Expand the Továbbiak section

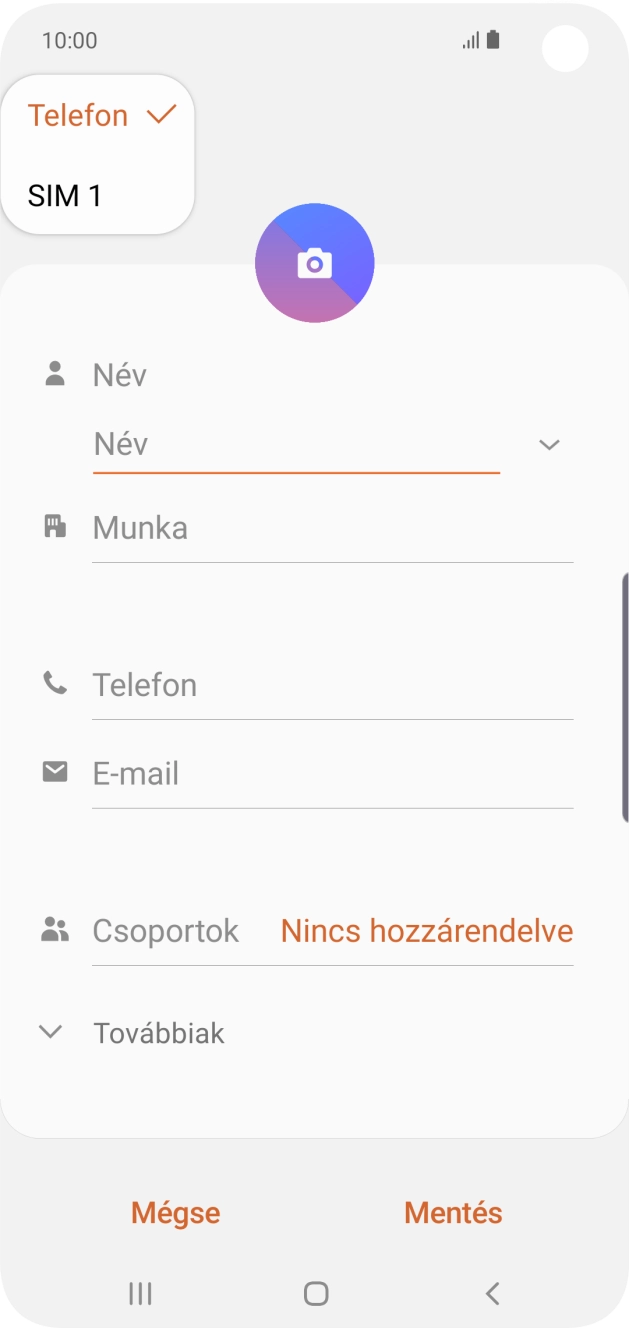[x=158, y=1033]
